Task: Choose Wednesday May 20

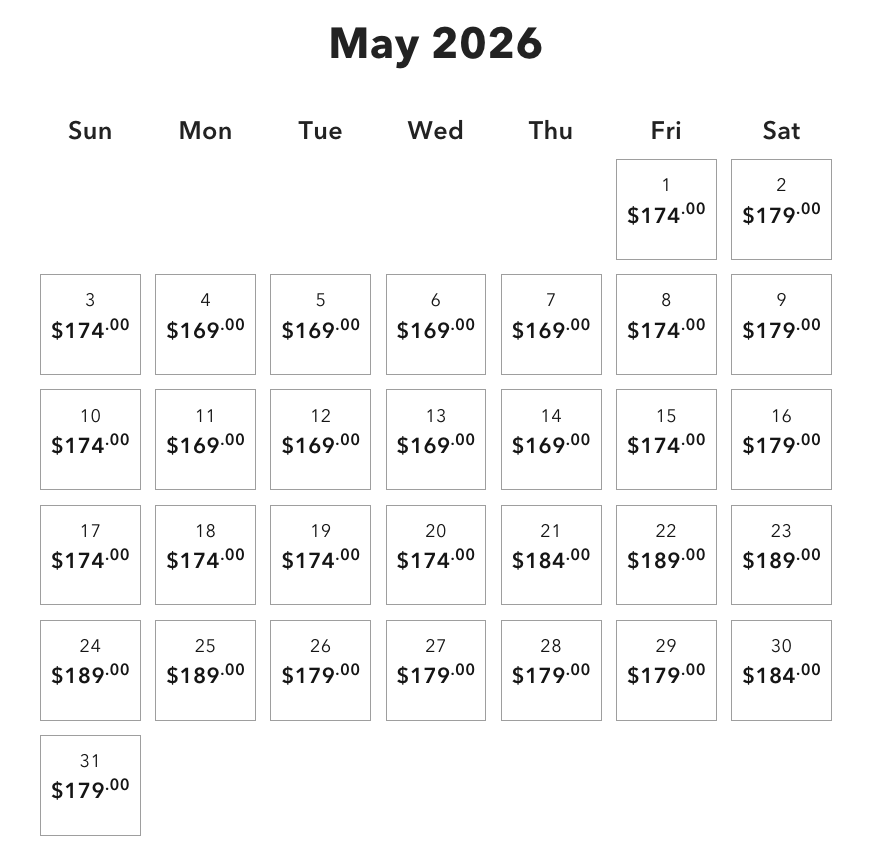Action: pyautogui.click(x=436, y=554)
